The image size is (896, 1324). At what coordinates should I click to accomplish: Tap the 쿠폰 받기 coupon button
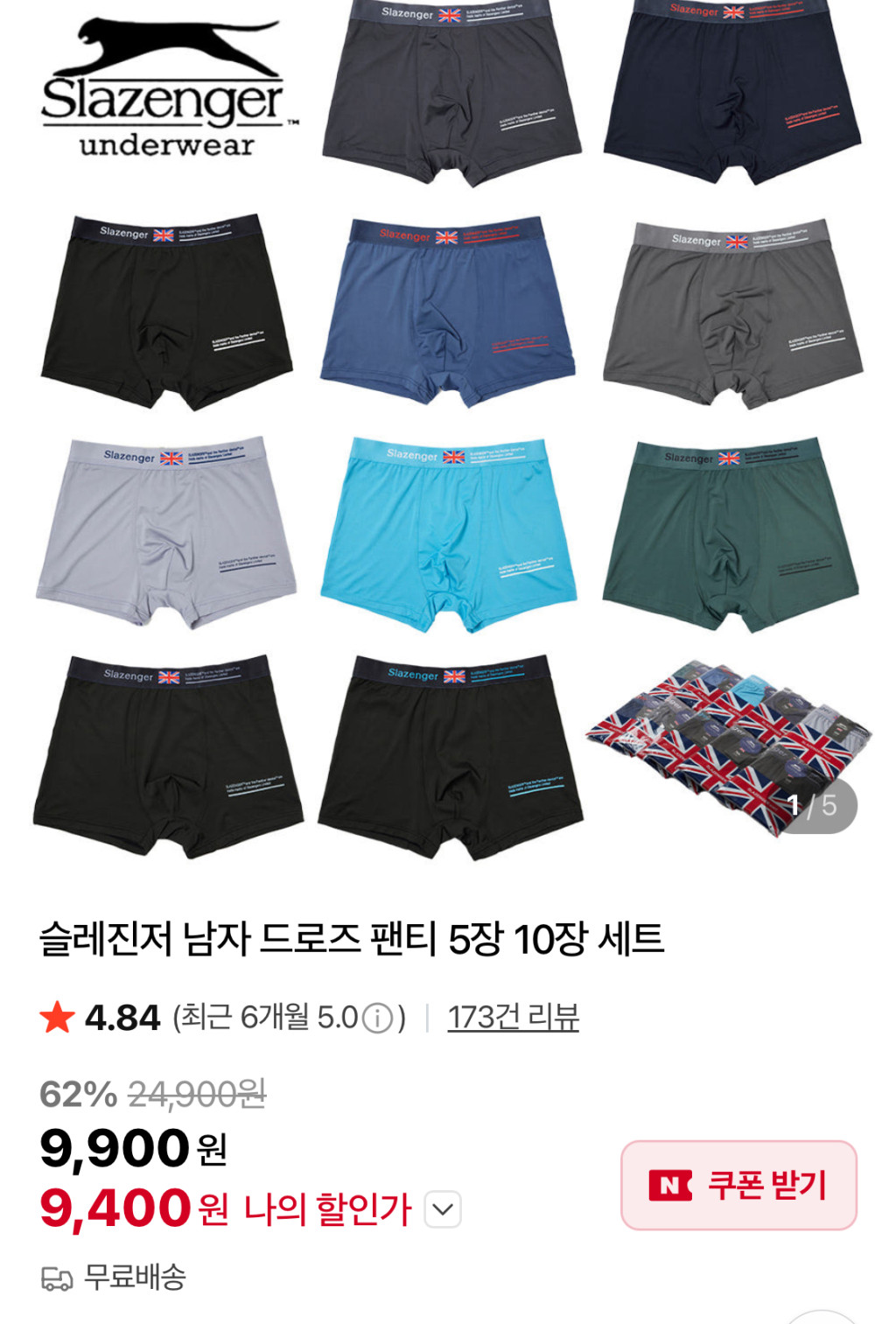pos(738,1185)
